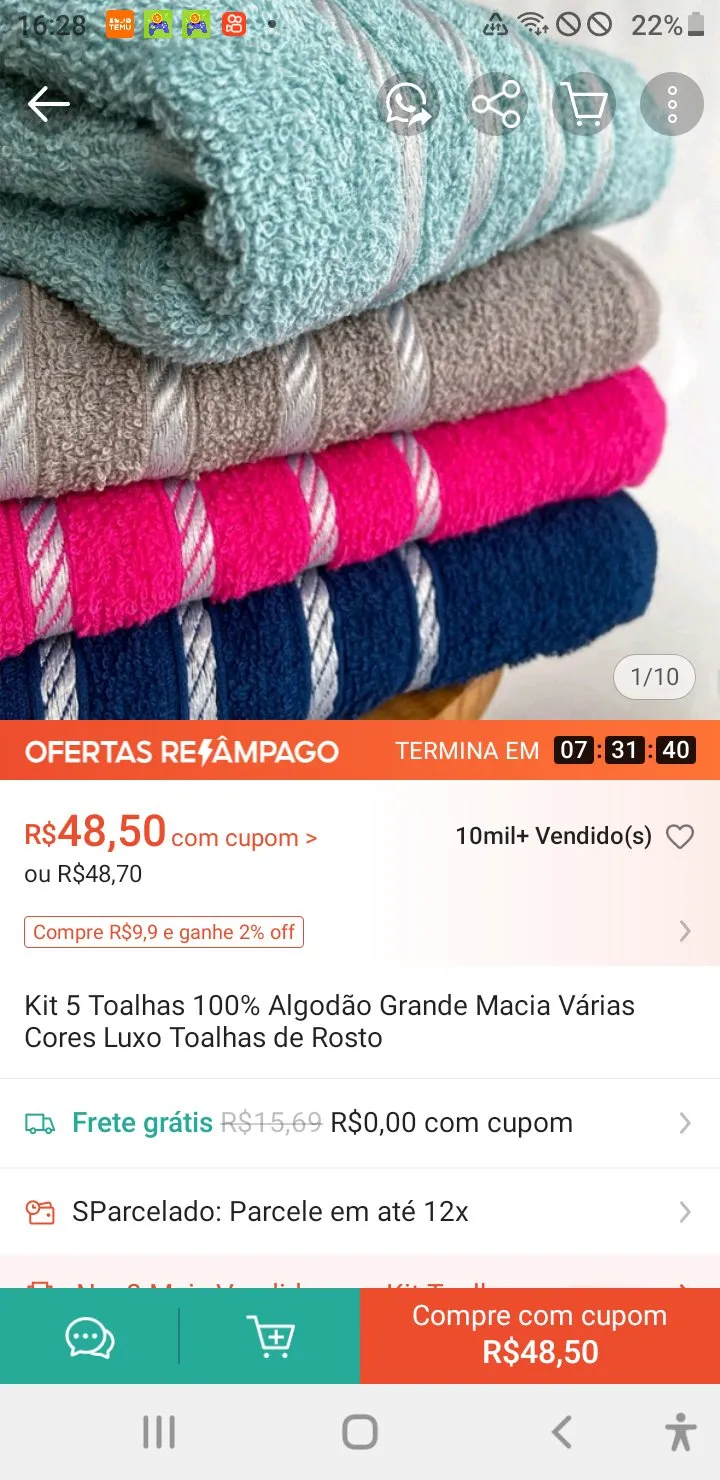Open the 'com cupom' price details

243,838
